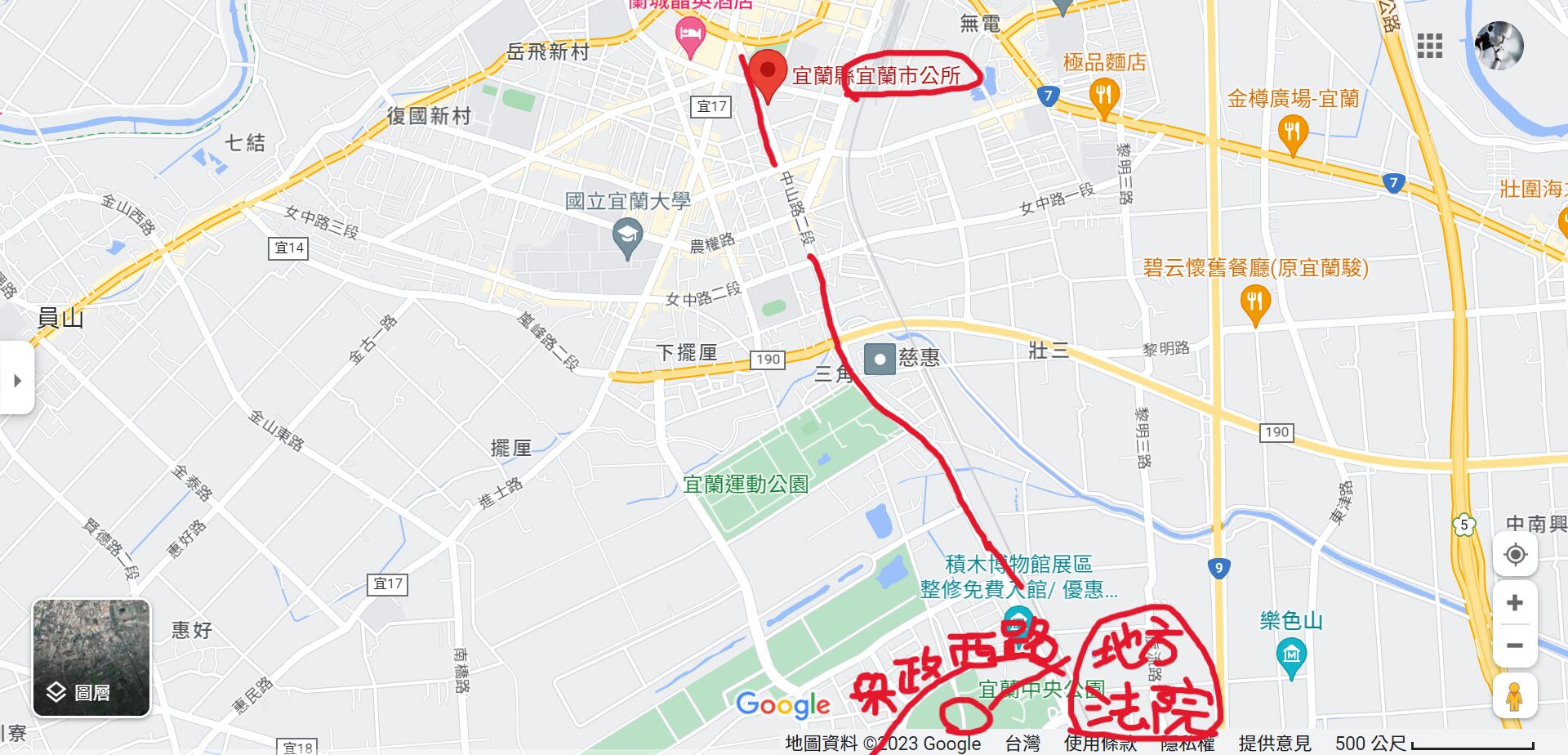Open 使用條款 terms link

(x=1100, y=744)
